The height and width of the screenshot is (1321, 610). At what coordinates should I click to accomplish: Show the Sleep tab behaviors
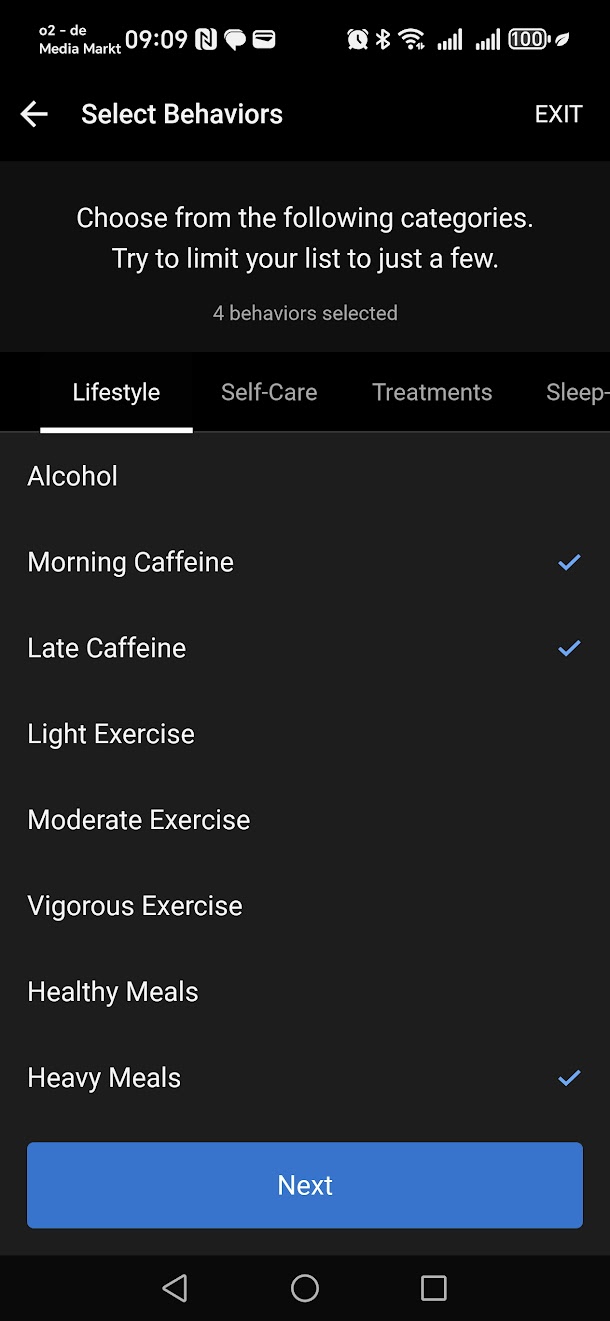tap(577, 392)
